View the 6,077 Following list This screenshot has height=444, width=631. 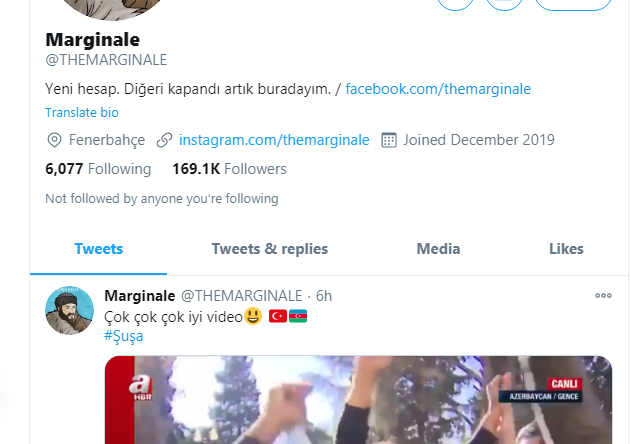tap(98, 169)
